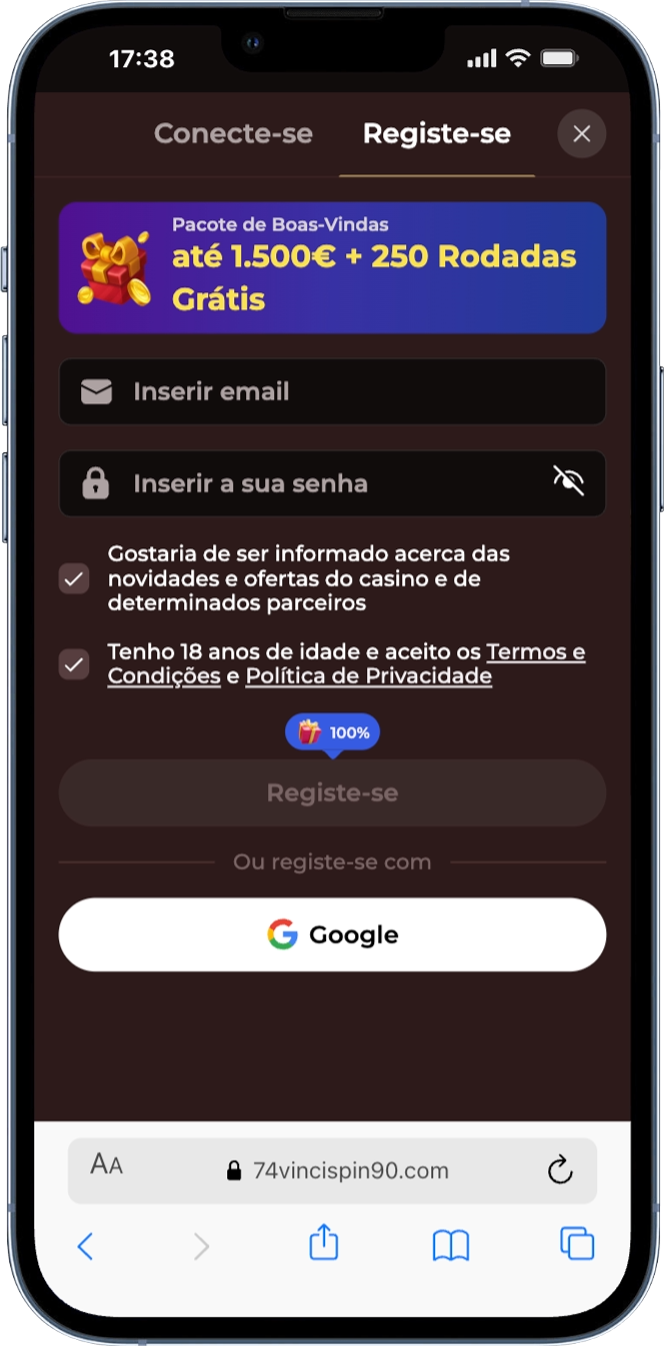Select the Registe-se tab
Image resolution: width=664 pixels, height=1346 pixels.
point(436,134)
